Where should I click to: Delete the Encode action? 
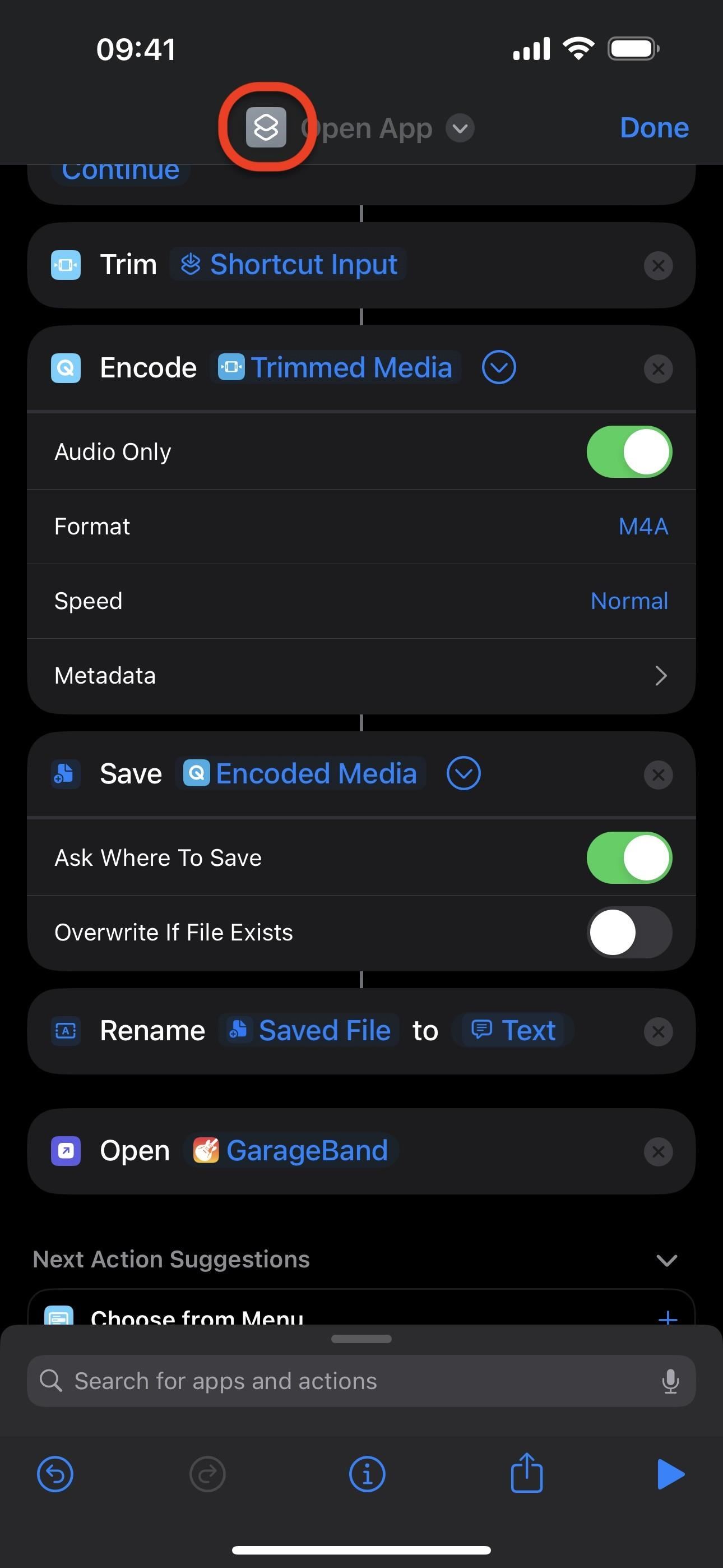[658, 369]
